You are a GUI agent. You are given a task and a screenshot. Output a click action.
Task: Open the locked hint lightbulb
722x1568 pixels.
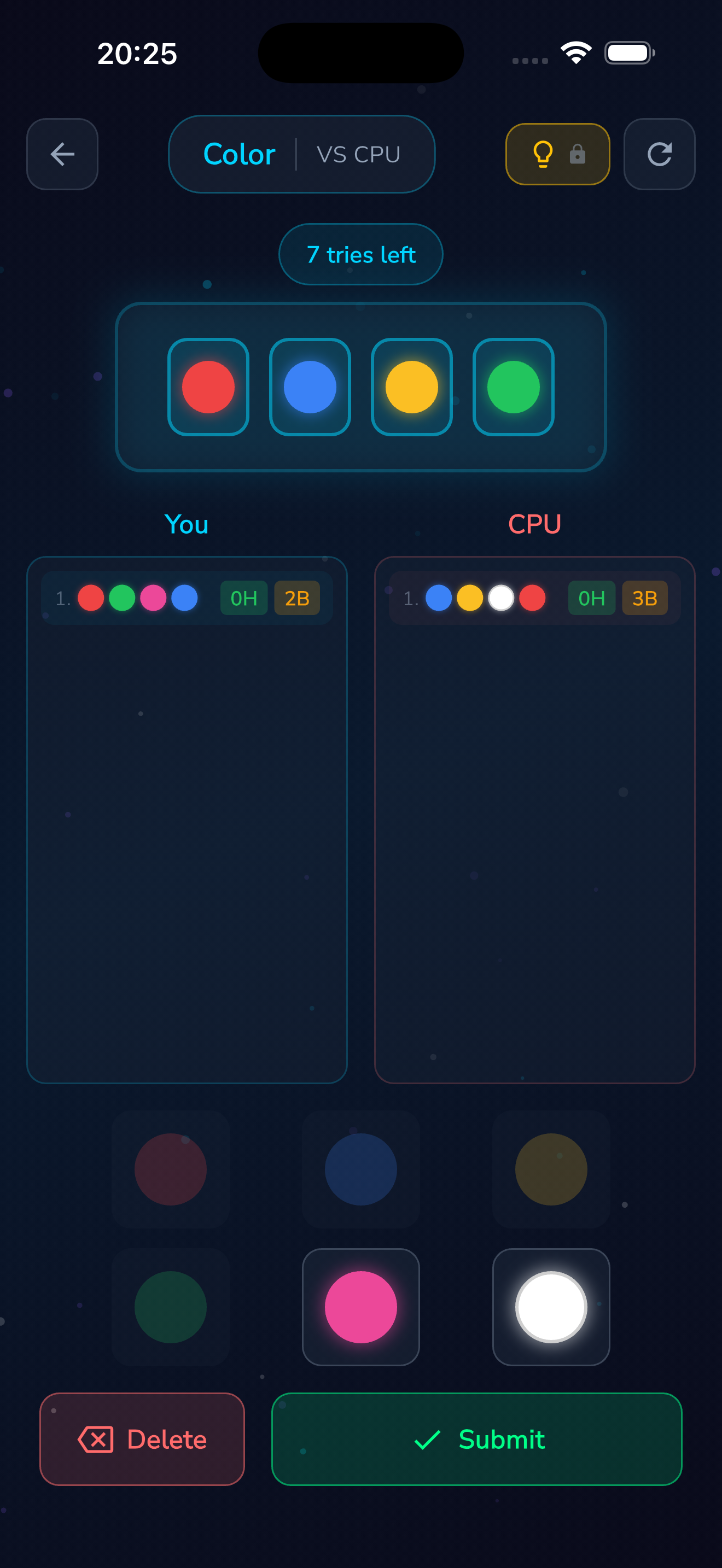point(557,154)
